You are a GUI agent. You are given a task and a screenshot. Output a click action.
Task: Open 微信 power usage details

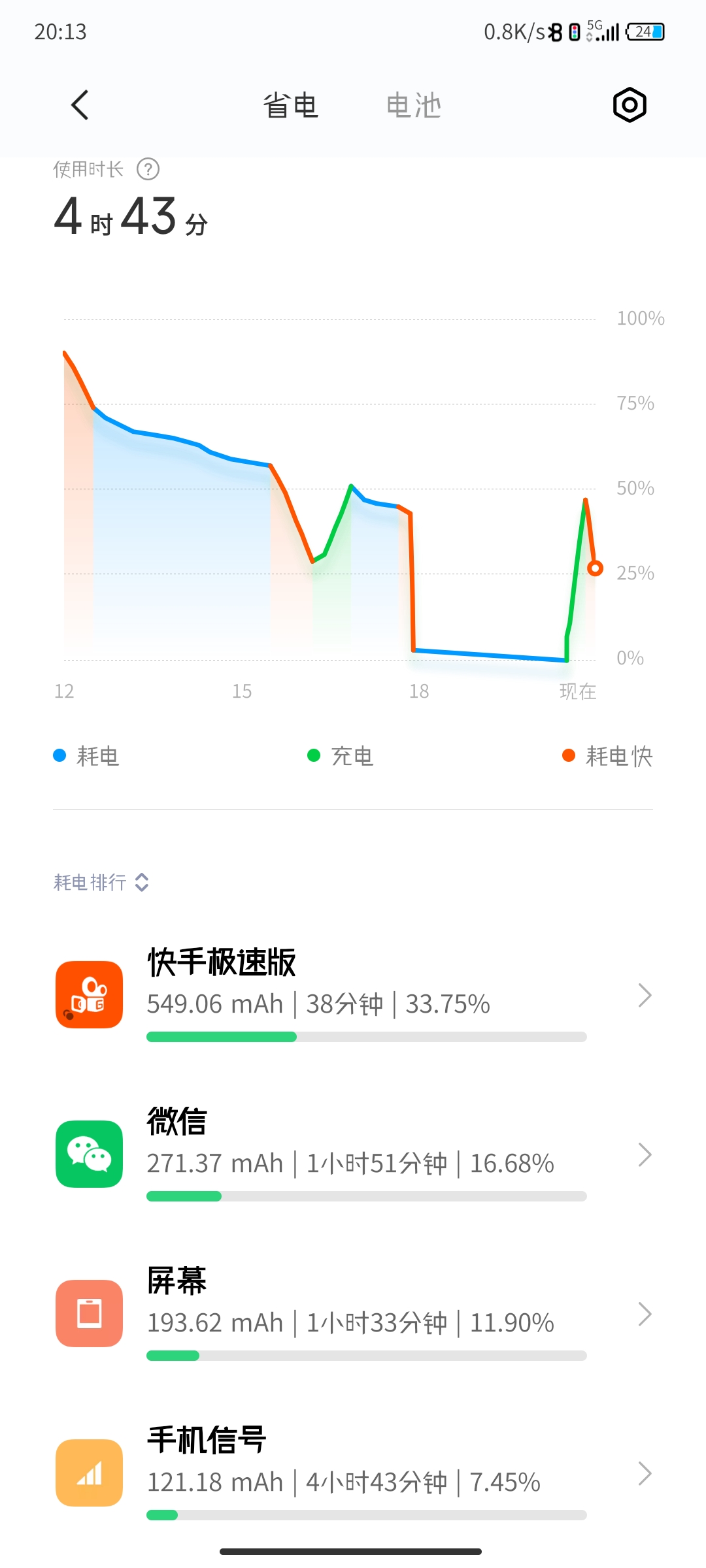353,1154
